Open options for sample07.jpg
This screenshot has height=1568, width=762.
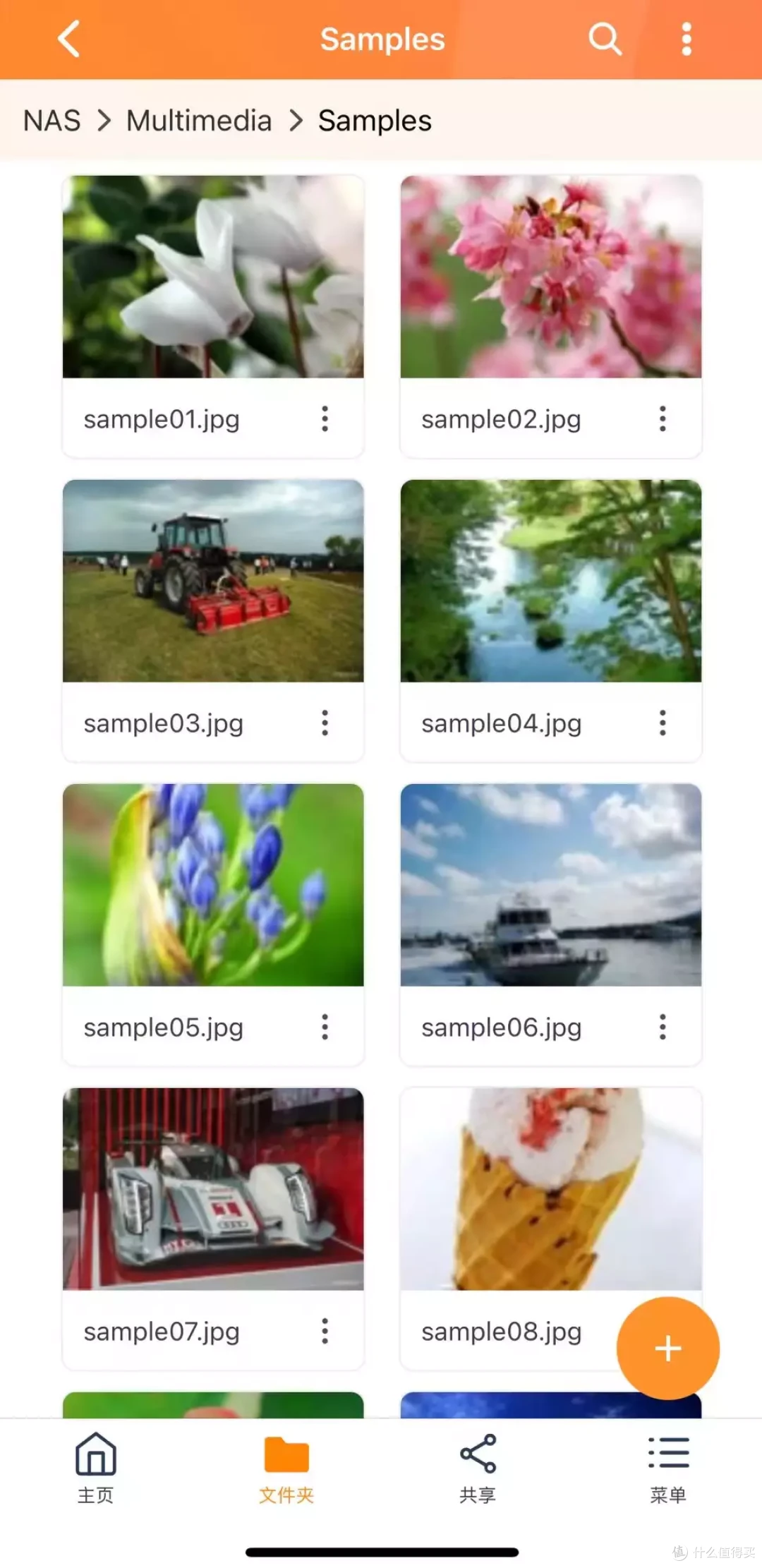325,1331
